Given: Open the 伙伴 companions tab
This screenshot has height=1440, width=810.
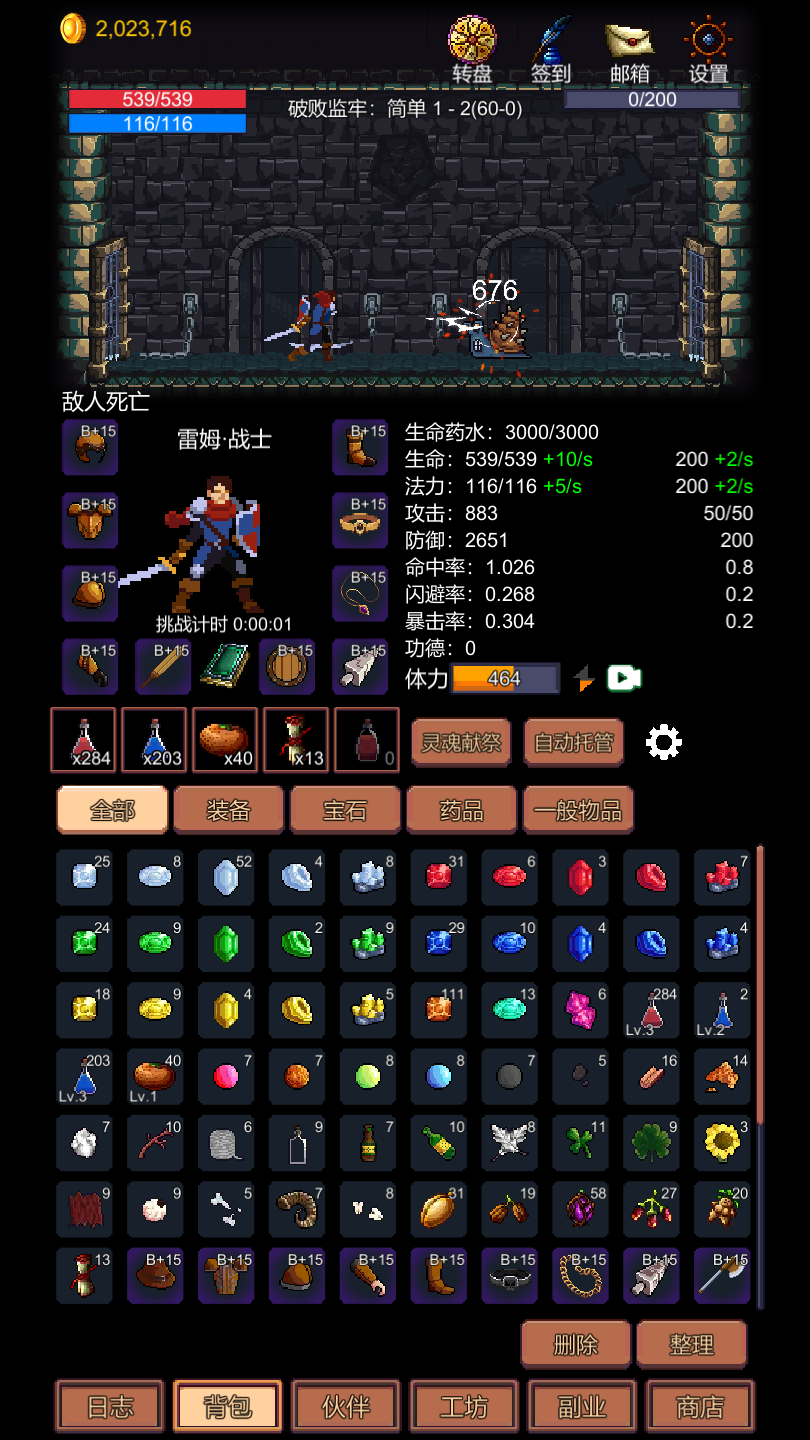Looking at the screenshot, I should [346, 1407].
